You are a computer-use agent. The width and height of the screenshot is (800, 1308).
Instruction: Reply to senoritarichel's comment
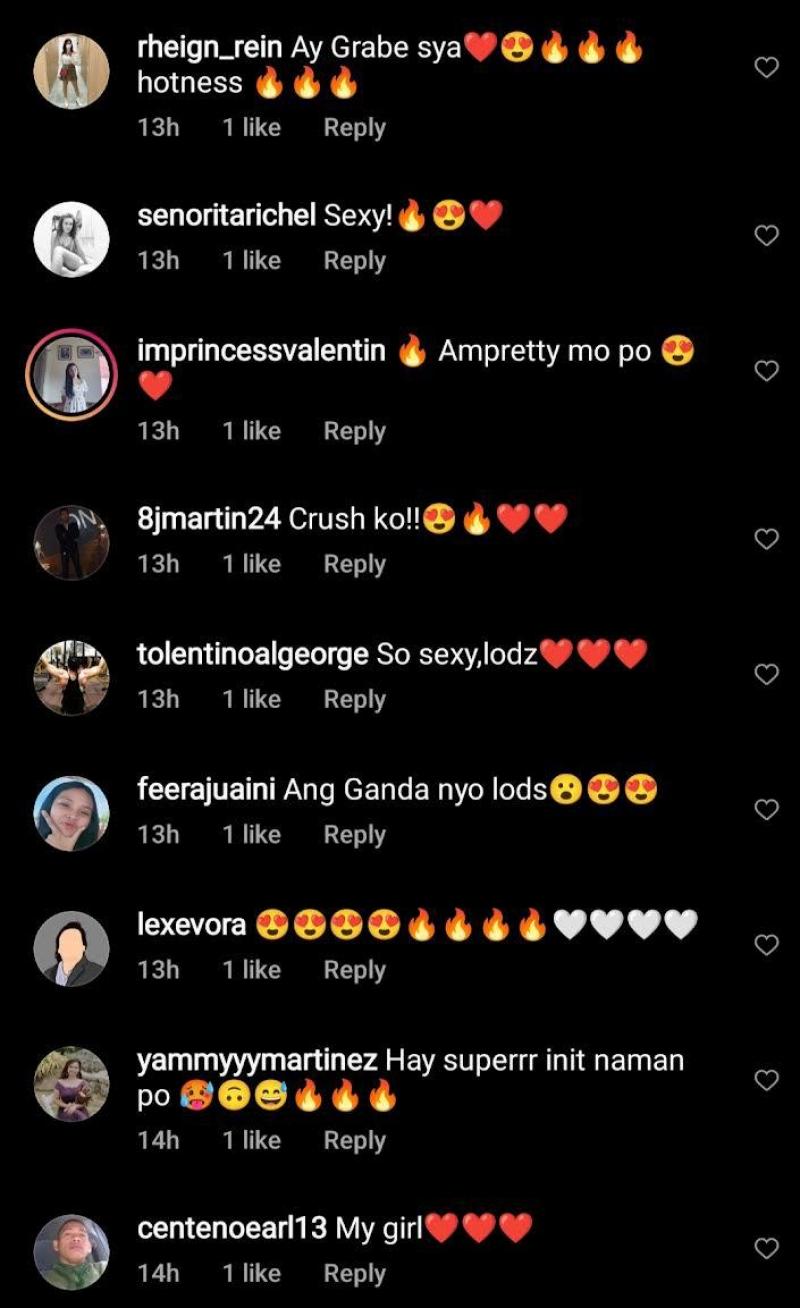coord(354,261)
